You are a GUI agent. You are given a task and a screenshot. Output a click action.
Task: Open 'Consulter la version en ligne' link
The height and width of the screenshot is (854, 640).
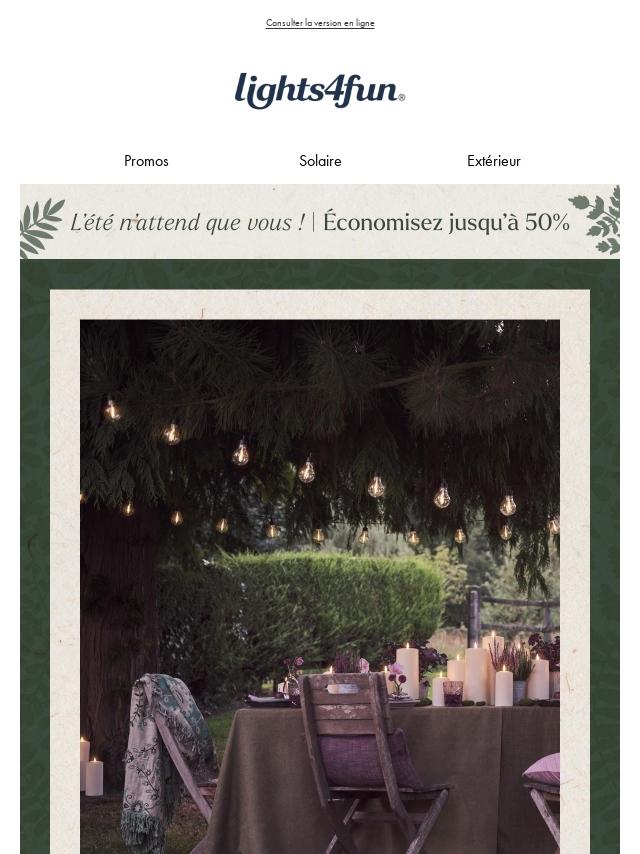(320, 23)
